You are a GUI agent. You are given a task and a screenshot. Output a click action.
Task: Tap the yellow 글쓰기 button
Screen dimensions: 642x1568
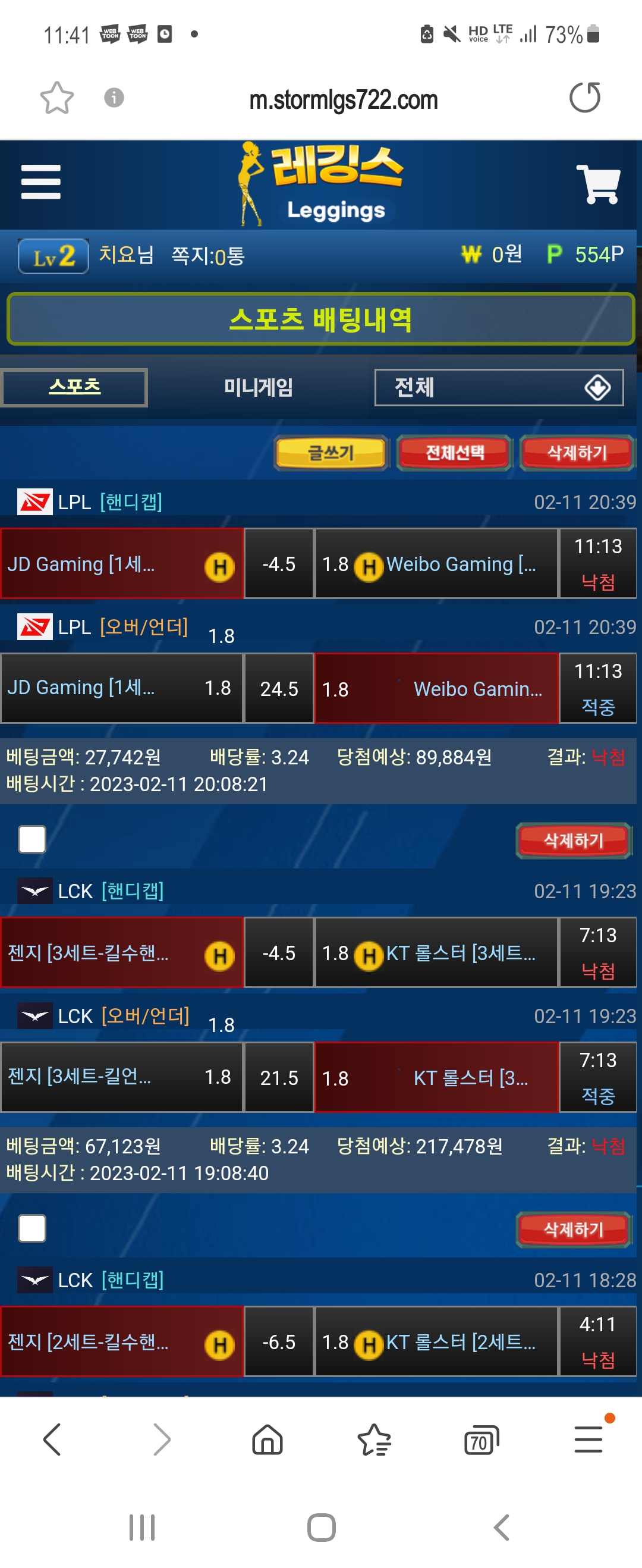tap(331, 453)
